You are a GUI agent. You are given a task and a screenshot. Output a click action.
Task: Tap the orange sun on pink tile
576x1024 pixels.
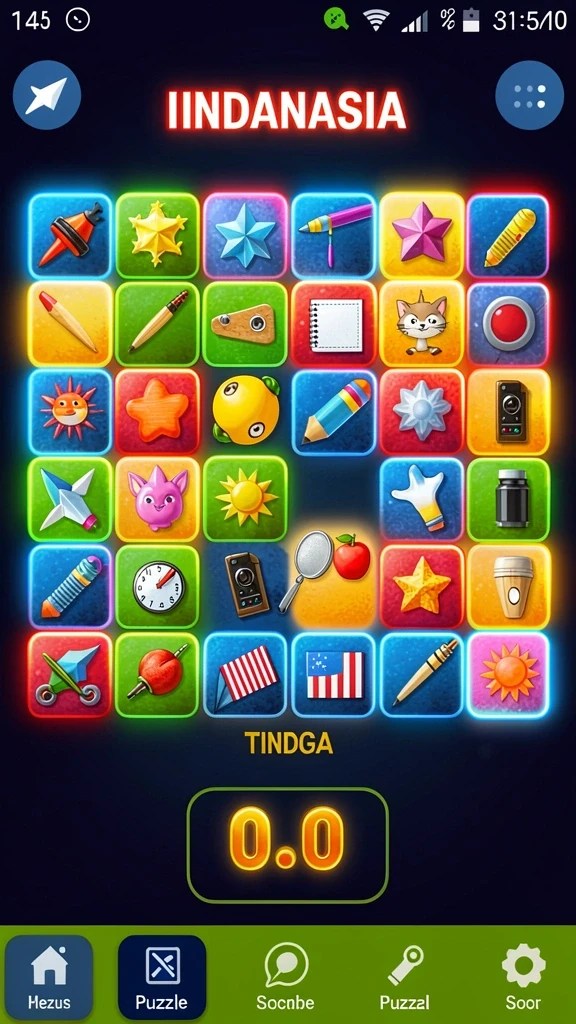(509, 675)
